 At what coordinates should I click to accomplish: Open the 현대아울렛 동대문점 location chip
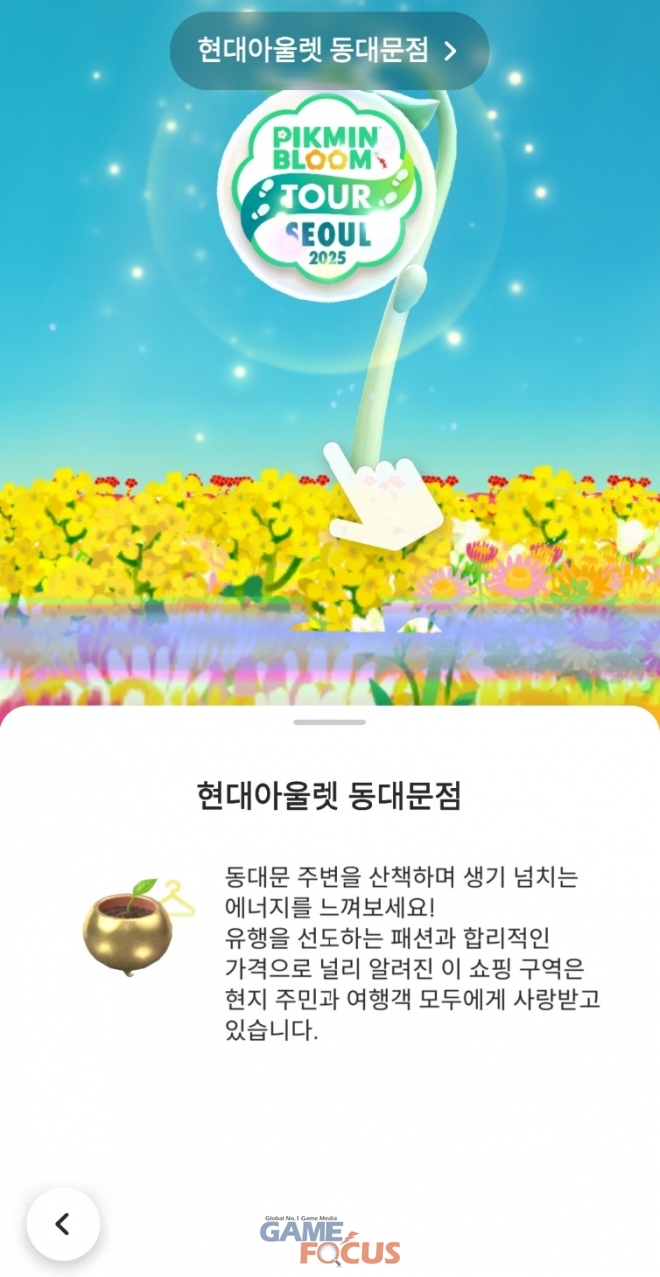coord(328,51)
